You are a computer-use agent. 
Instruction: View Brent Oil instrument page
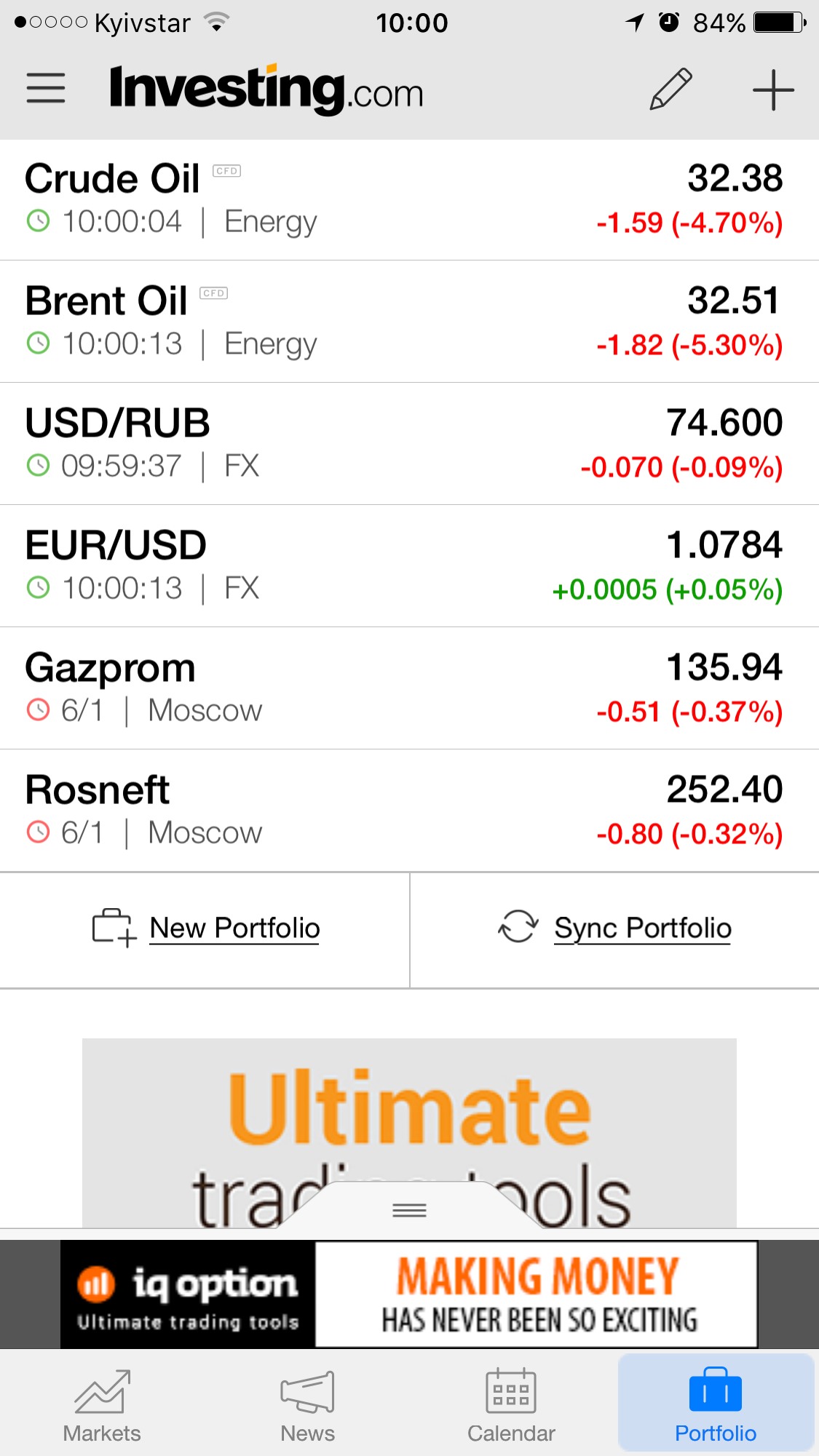tap(408, 322)
